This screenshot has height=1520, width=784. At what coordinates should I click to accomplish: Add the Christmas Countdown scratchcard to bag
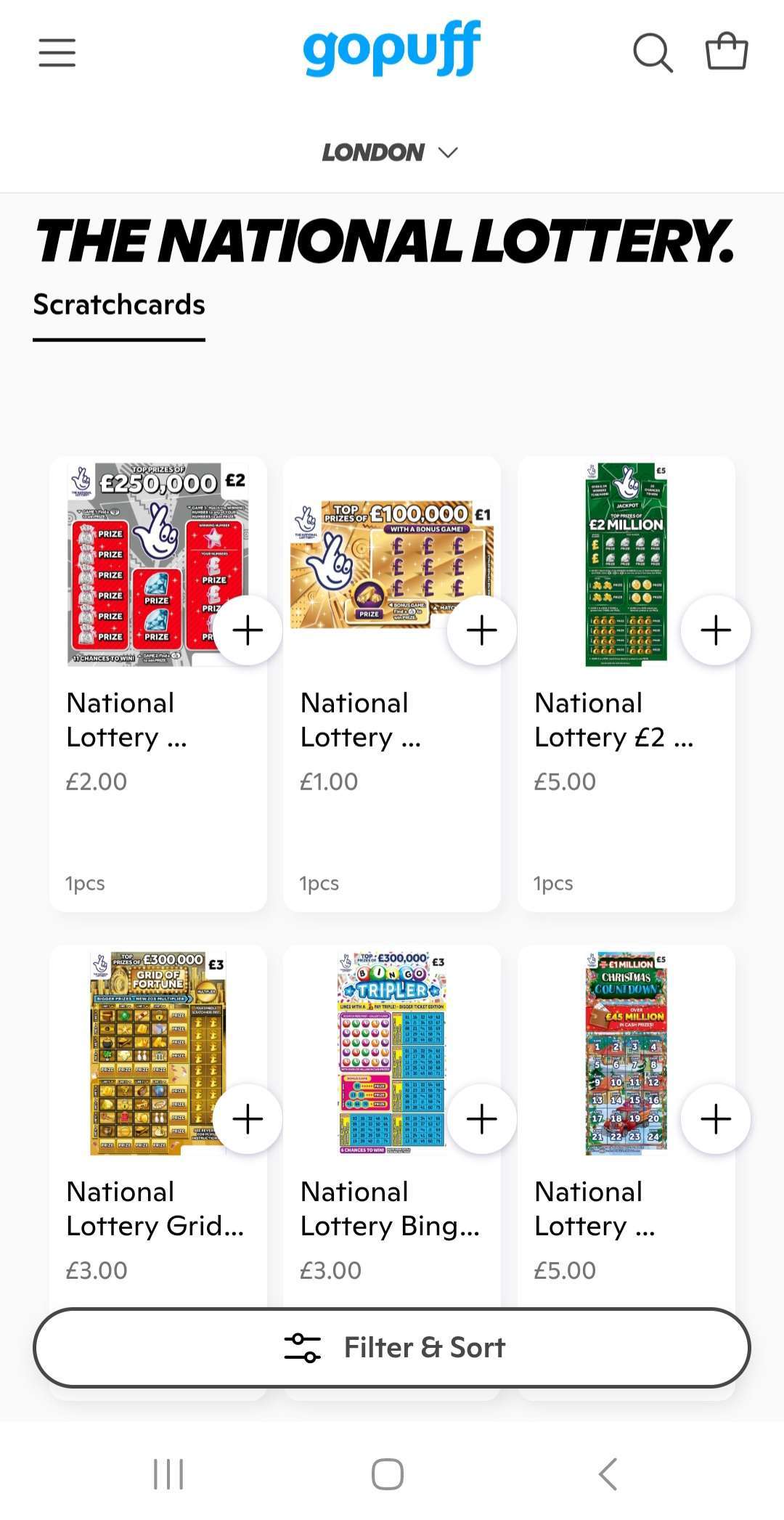pos(716,1119)
